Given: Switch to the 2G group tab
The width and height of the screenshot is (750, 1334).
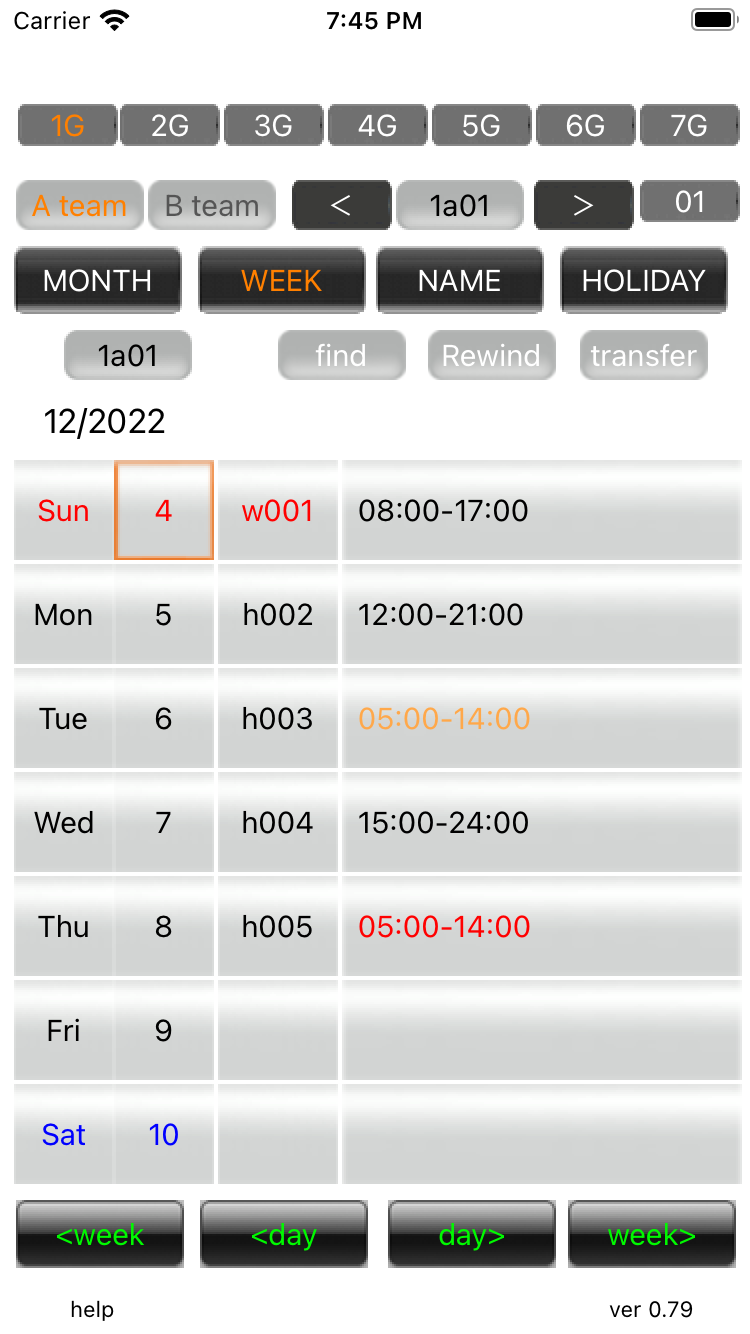Looking at the screenshot, I should click(170, 126).
